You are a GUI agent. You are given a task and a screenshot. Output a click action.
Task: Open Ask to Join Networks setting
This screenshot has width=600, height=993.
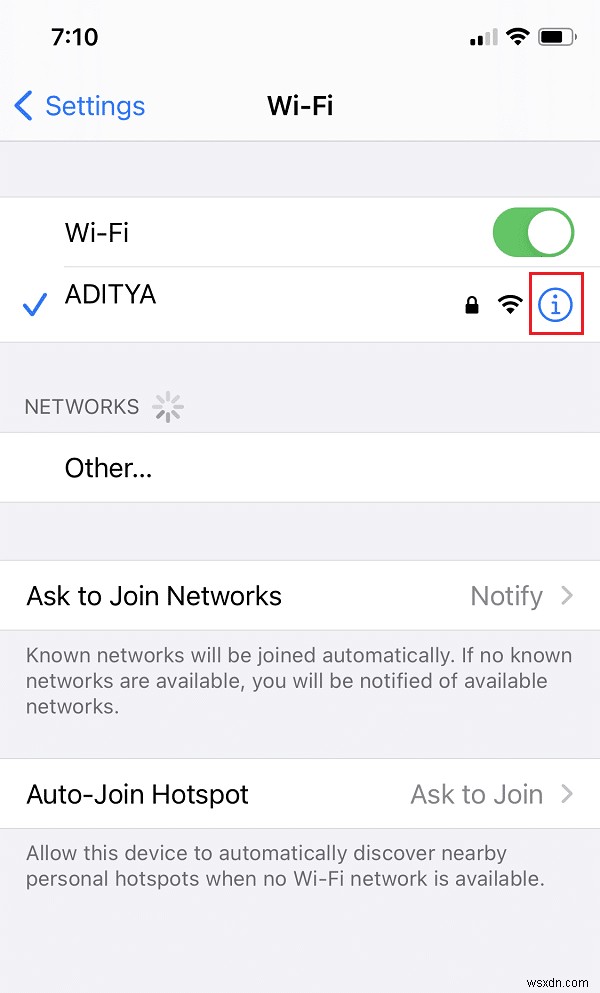[x=300, y=596]
